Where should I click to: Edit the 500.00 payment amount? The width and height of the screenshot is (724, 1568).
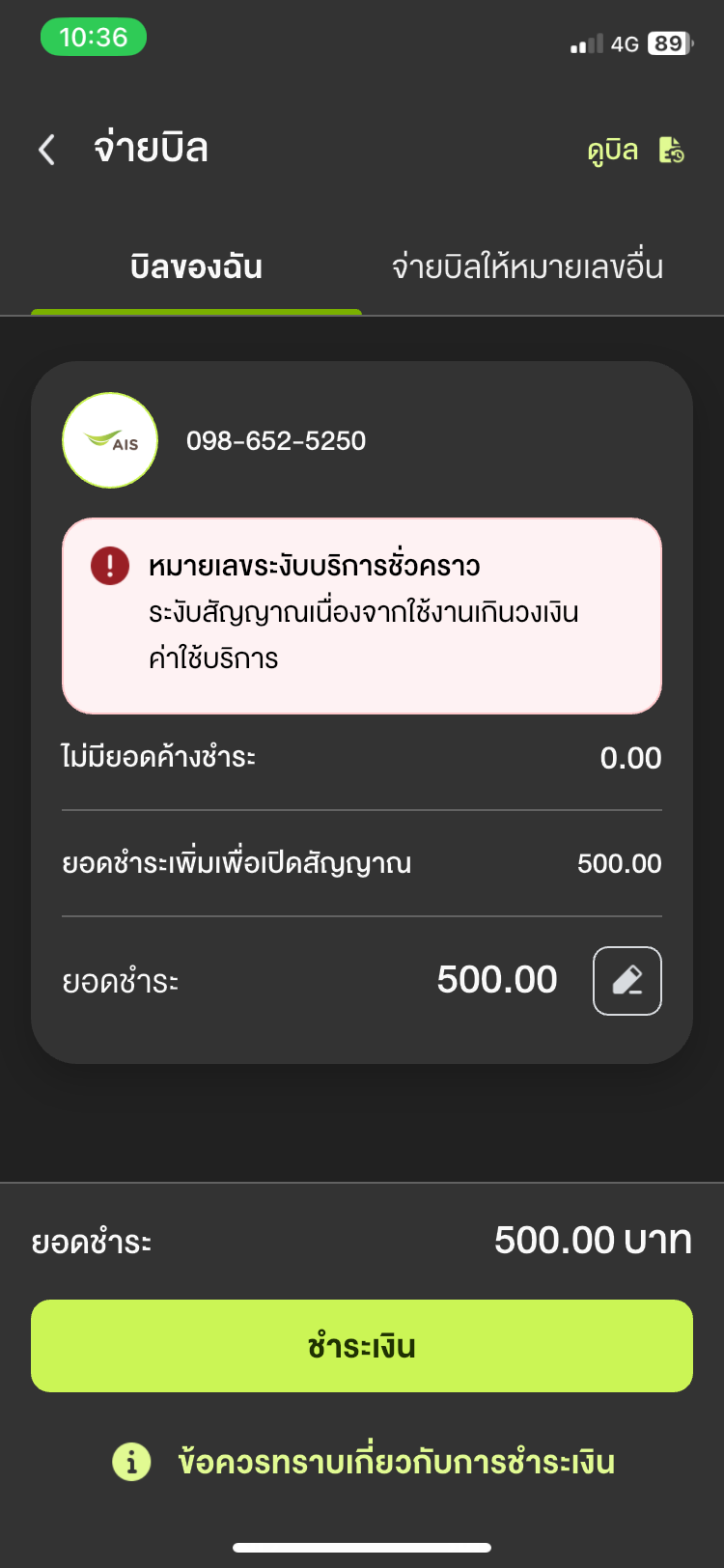pyautogui.click(x=627, y=981)
